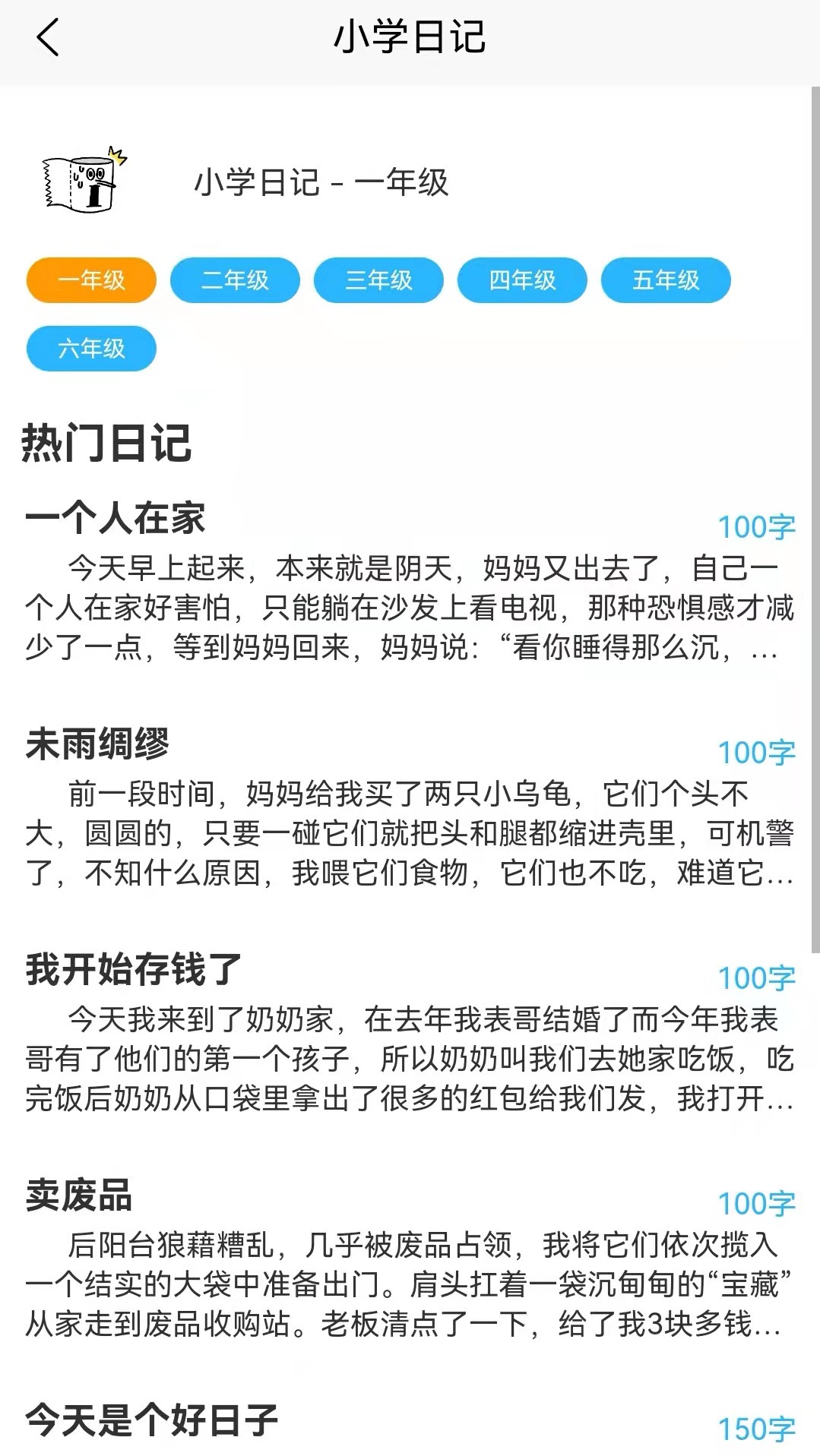The width and height of the screenshot is (820, 1456).
Task: Choose the 四年级 grade chip
Action: (x=522, y=280)
